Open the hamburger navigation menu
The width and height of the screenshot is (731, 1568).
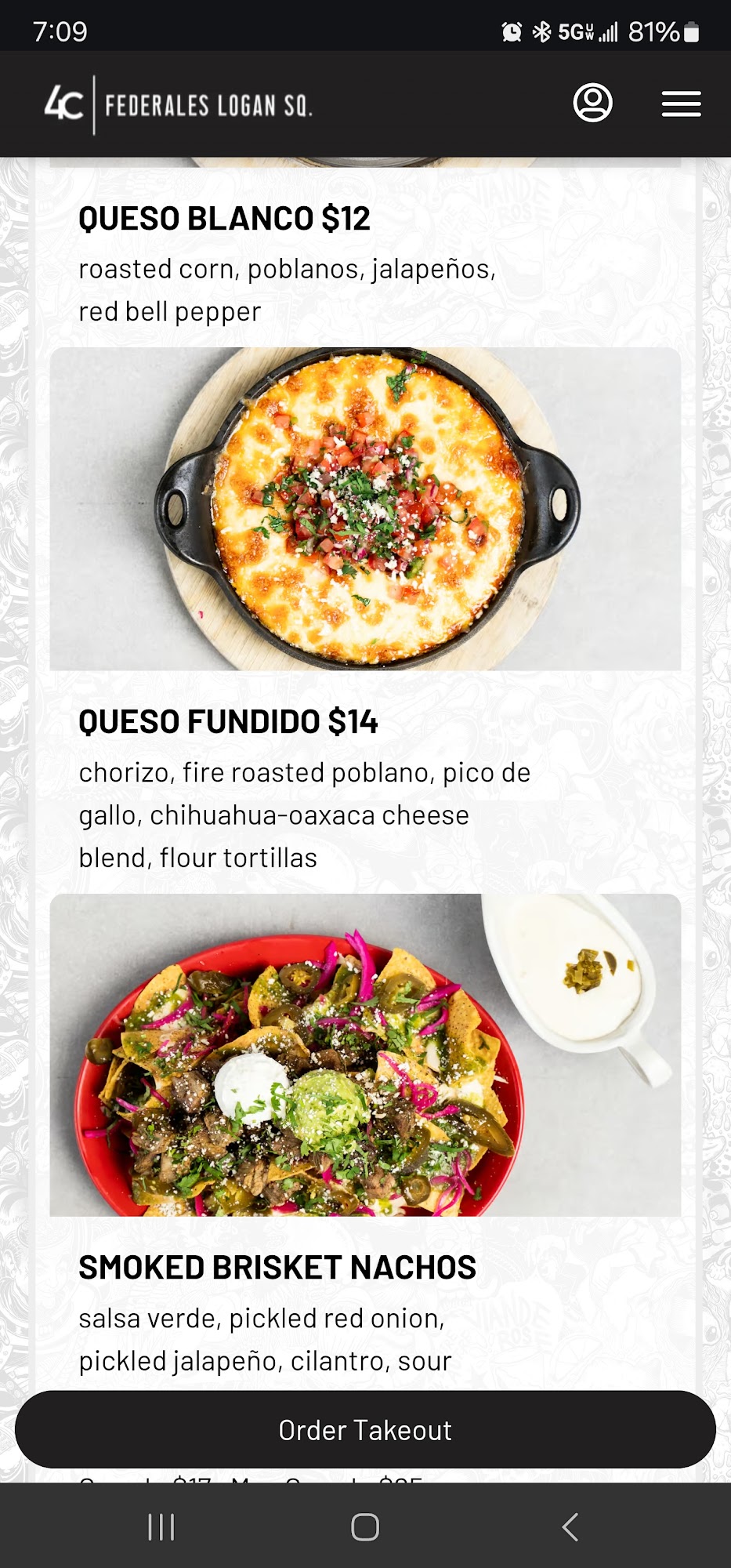[x=681, y=103]
